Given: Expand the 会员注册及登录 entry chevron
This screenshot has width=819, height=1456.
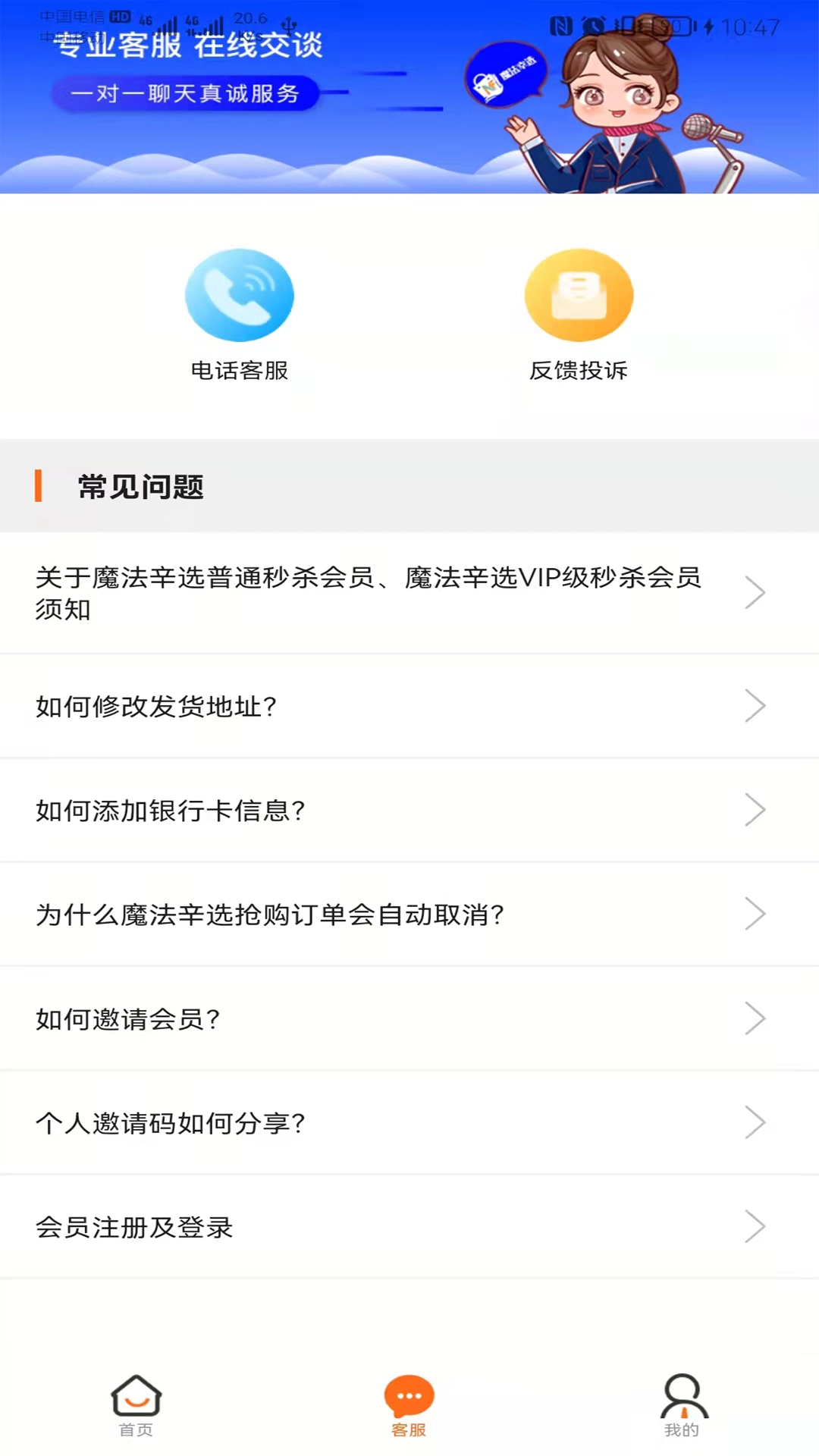Looking at the screenshot, I should coord(755,1226).
